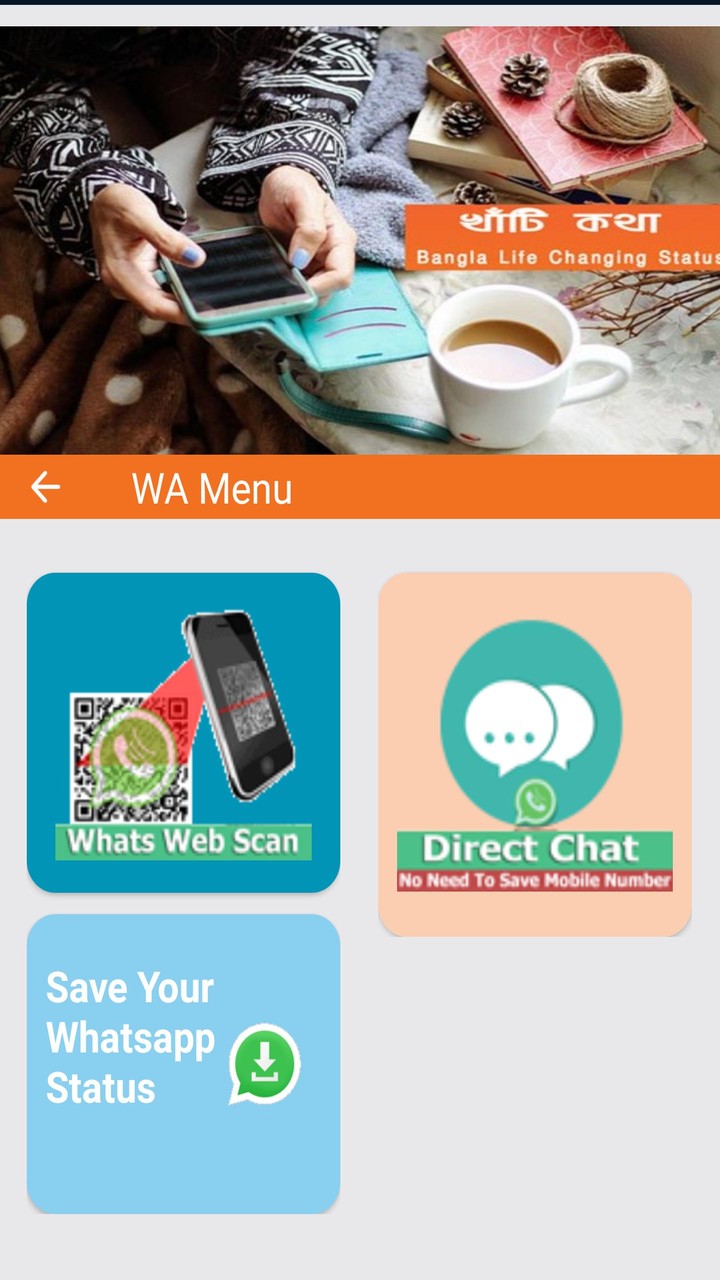Go back using the arrow in WA Menu bar

[46, 487]
